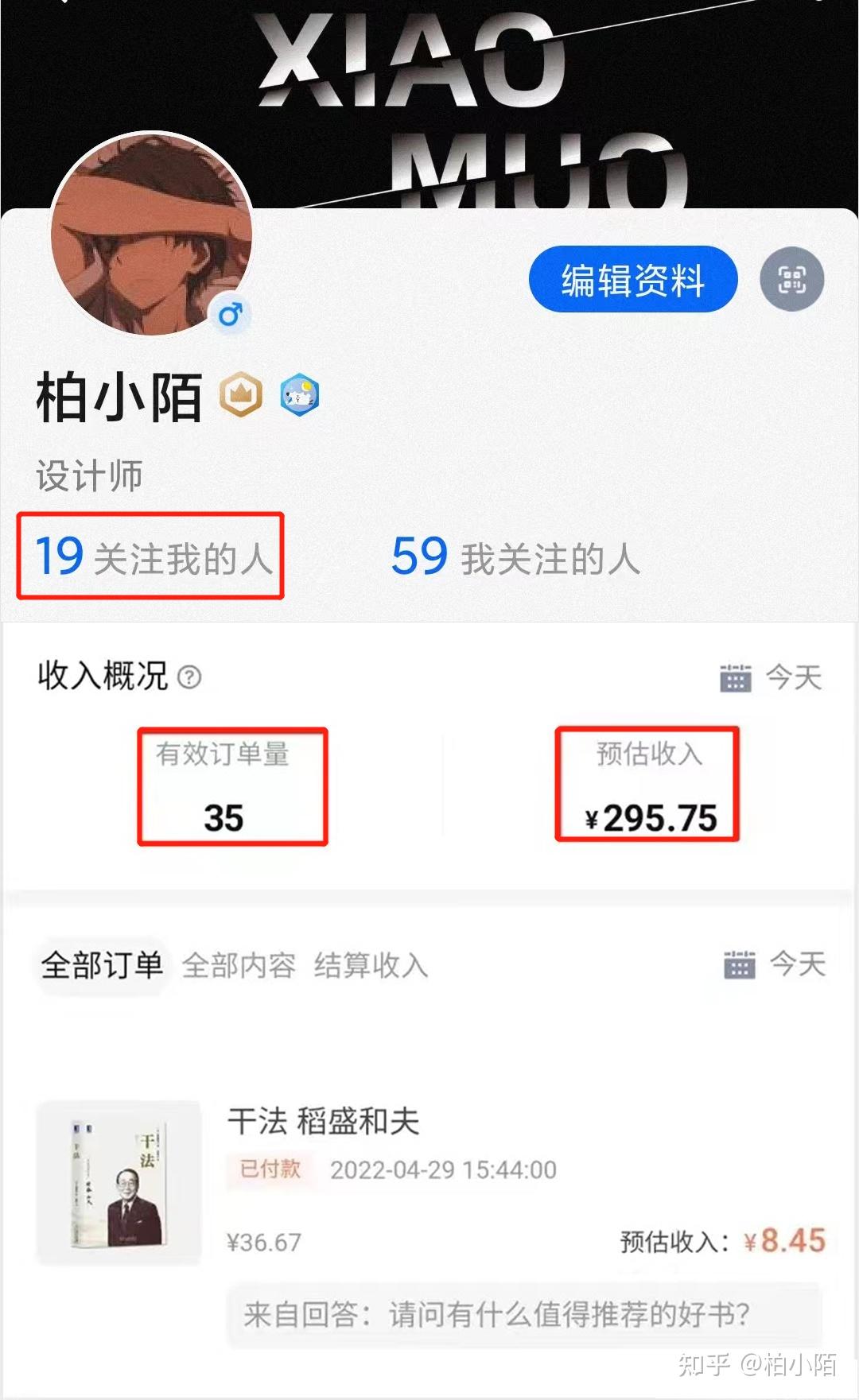Select the 全部订单 tab
Screen dimensions: 859x1400
click(x=102, y=966)
